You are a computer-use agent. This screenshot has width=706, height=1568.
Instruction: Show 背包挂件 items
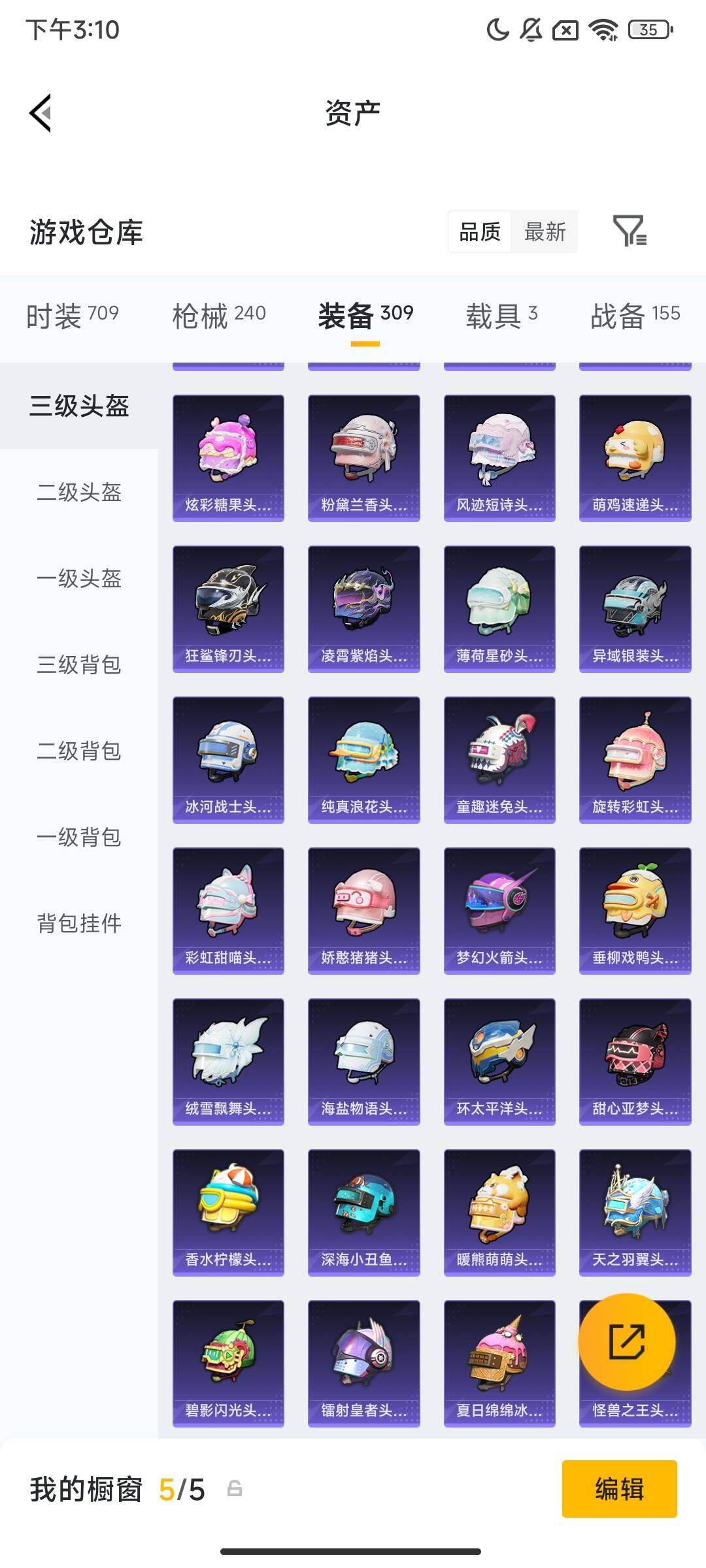79,923
